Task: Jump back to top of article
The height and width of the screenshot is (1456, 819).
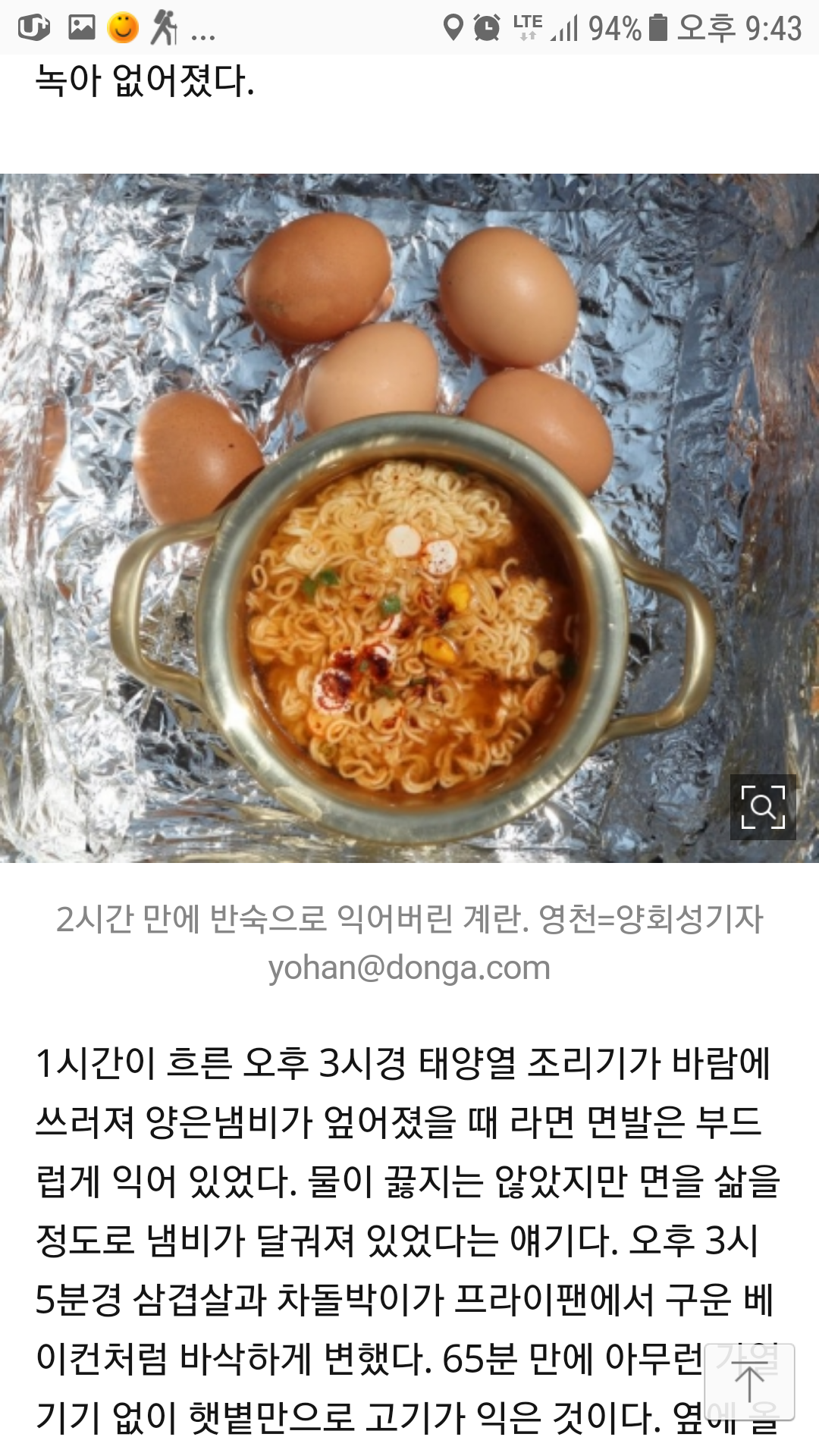Action: pos(749,1382)
